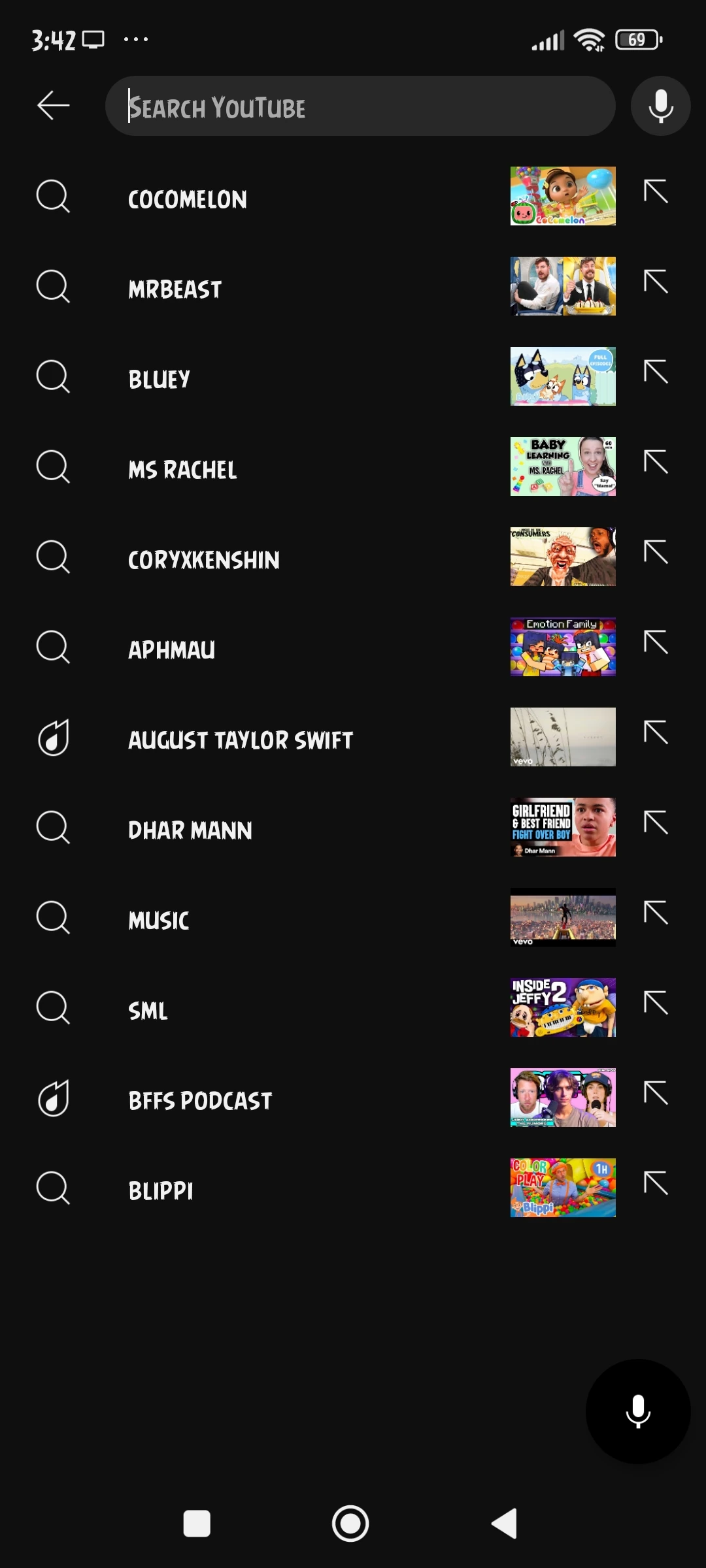Open trending BFFs Podcast suggestion

click(x=200, y=1100)
